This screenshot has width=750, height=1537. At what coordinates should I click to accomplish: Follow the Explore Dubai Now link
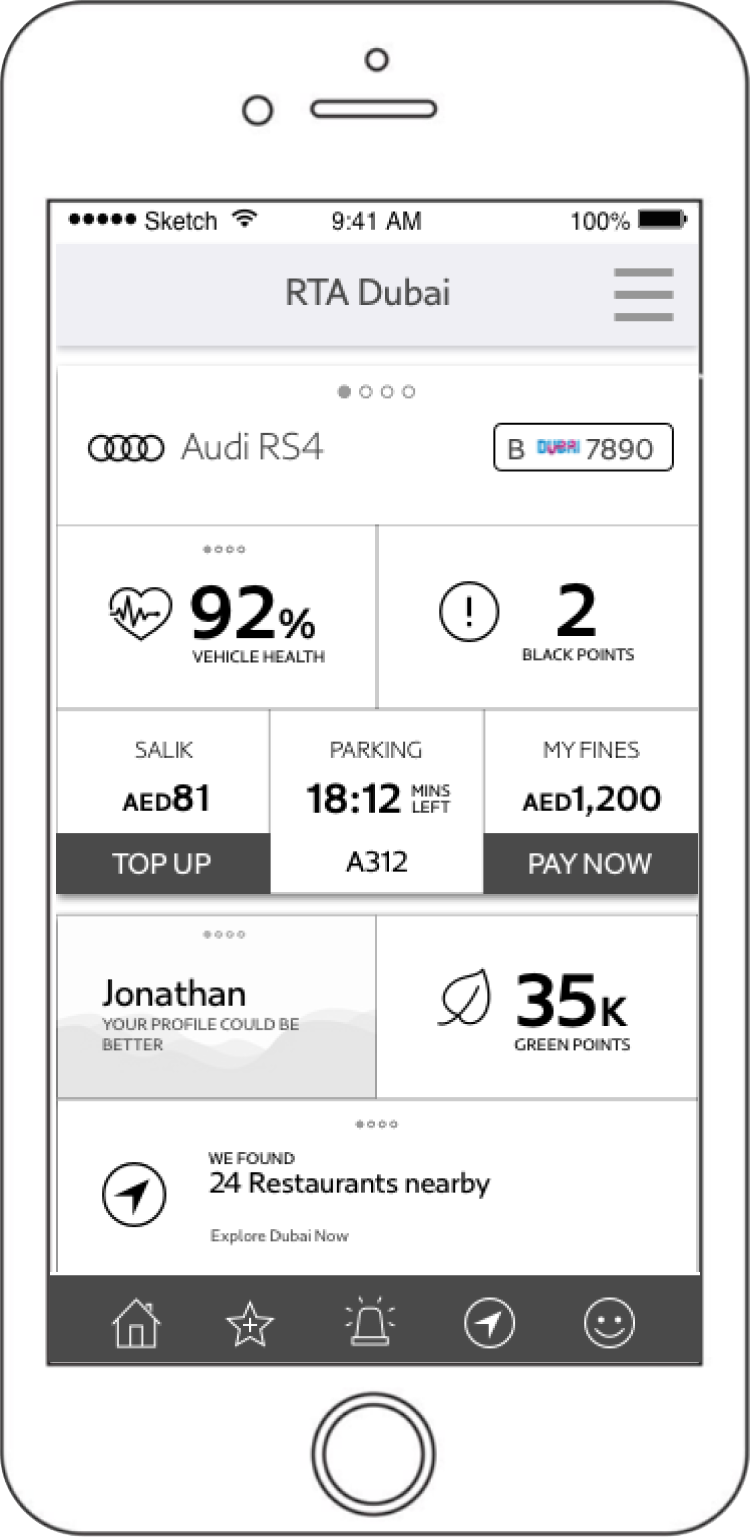pyautogui.click(x=279, y=1236)
